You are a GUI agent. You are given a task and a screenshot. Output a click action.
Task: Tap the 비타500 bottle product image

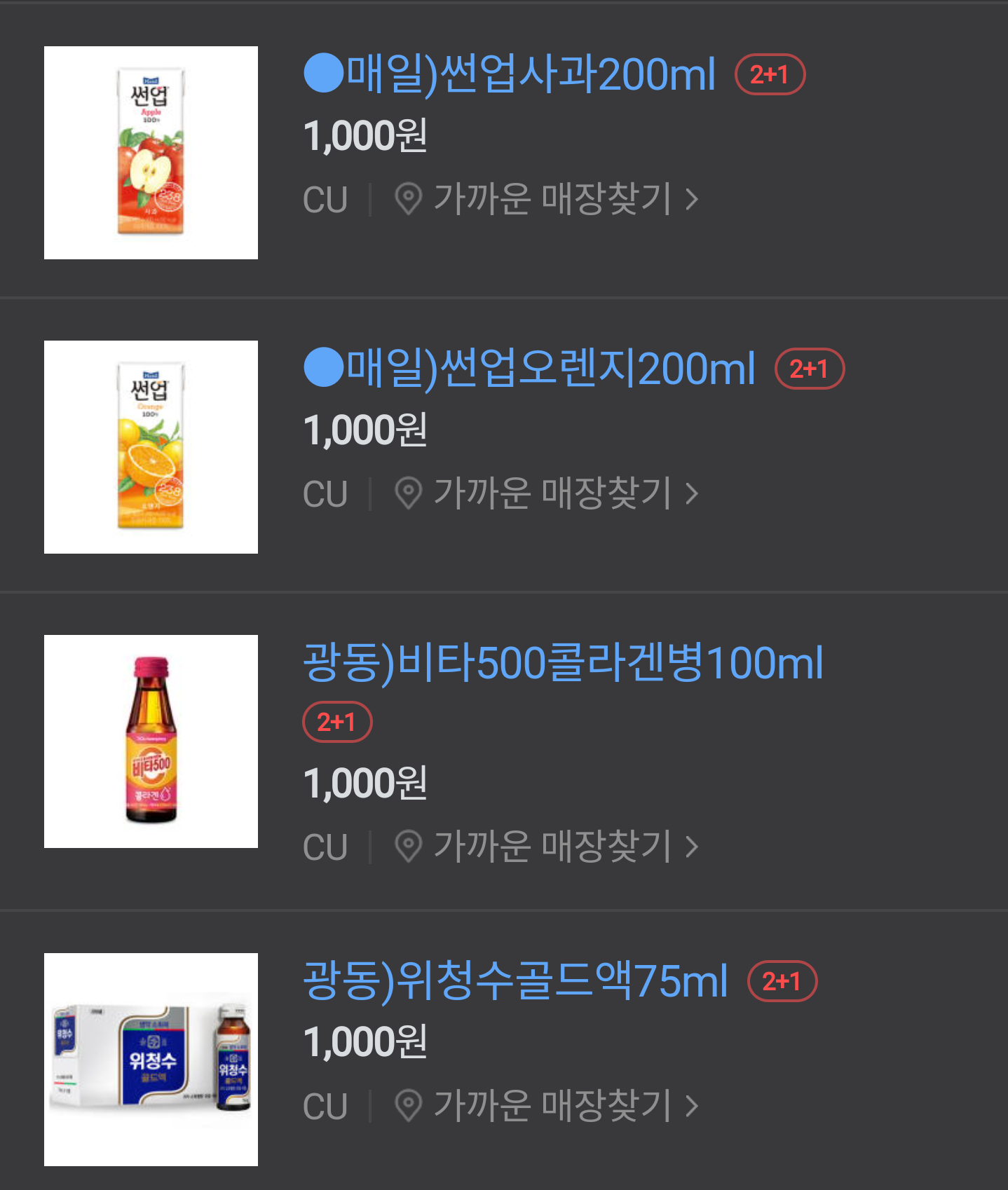[x=151, y=741]
